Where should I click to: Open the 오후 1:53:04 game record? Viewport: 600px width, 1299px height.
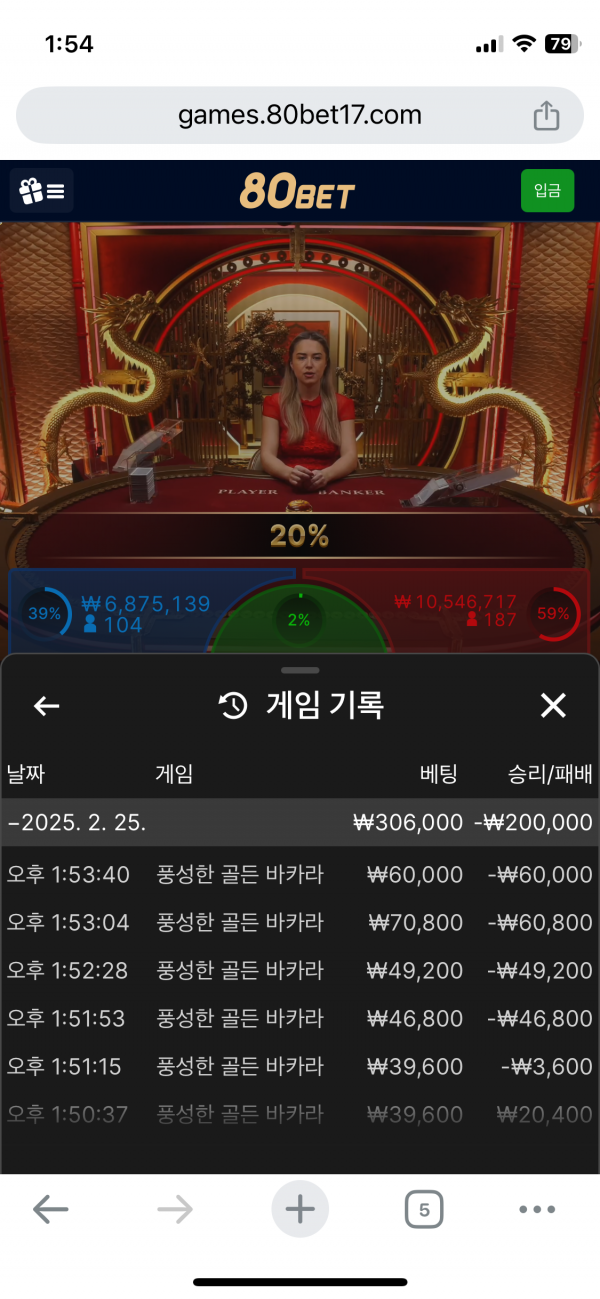300,922
